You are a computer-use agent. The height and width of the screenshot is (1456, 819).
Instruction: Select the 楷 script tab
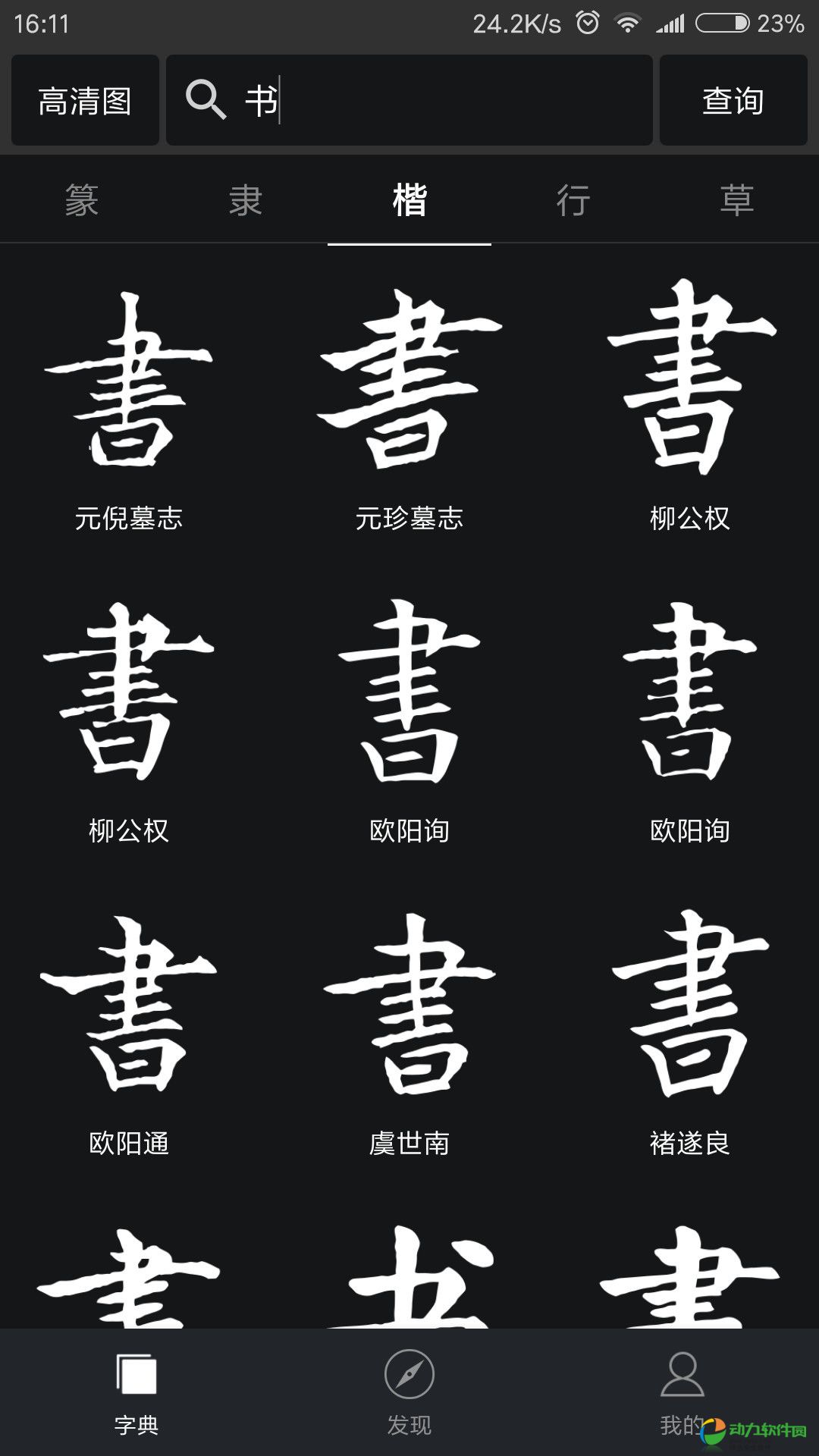pos(409,201)
